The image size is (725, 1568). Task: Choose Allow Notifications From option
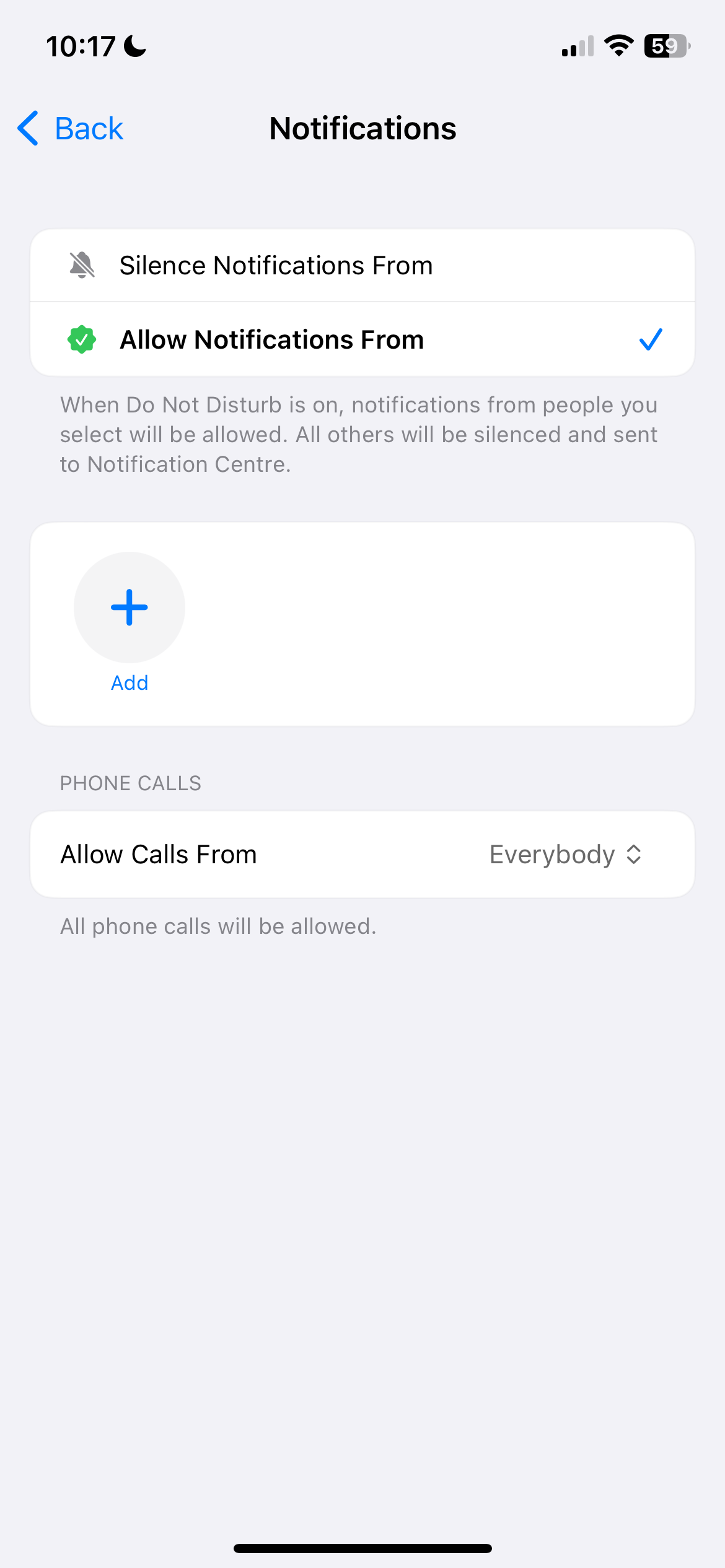(x=362, y=340)
